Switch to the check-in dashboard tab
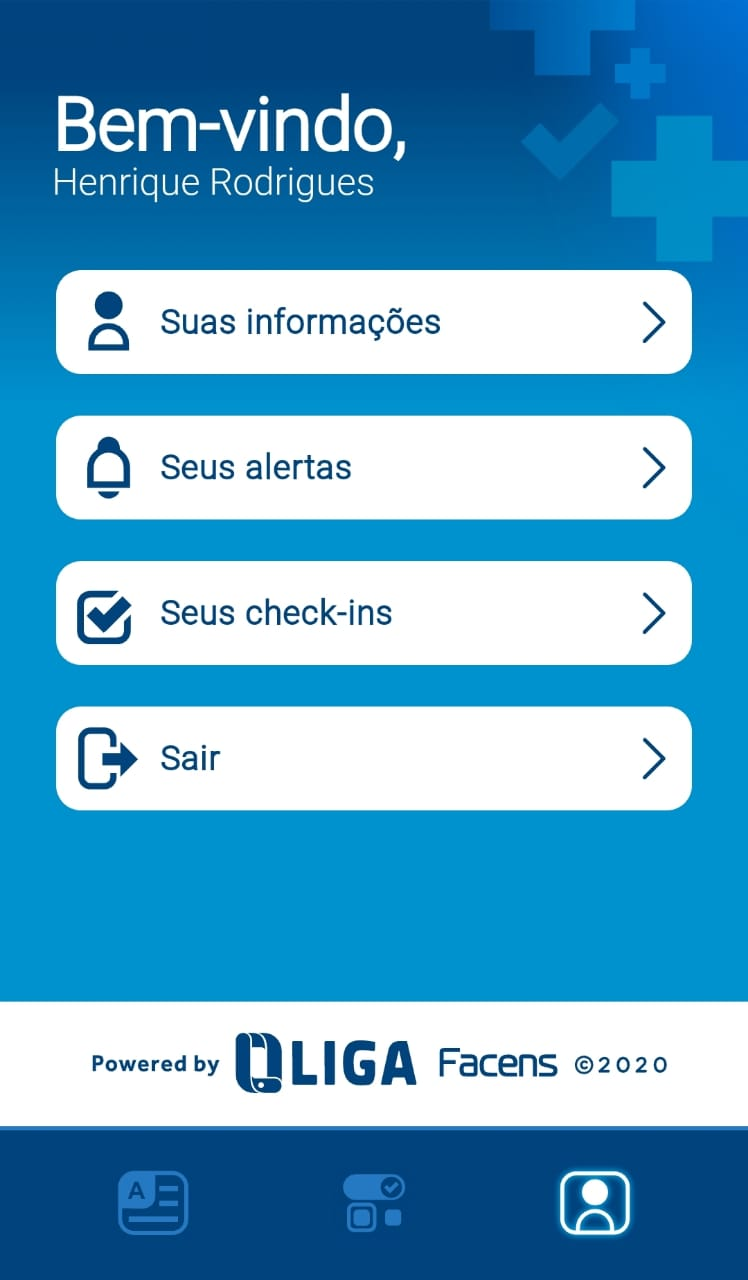The image size is (748, 1280). coord(374,1202)
